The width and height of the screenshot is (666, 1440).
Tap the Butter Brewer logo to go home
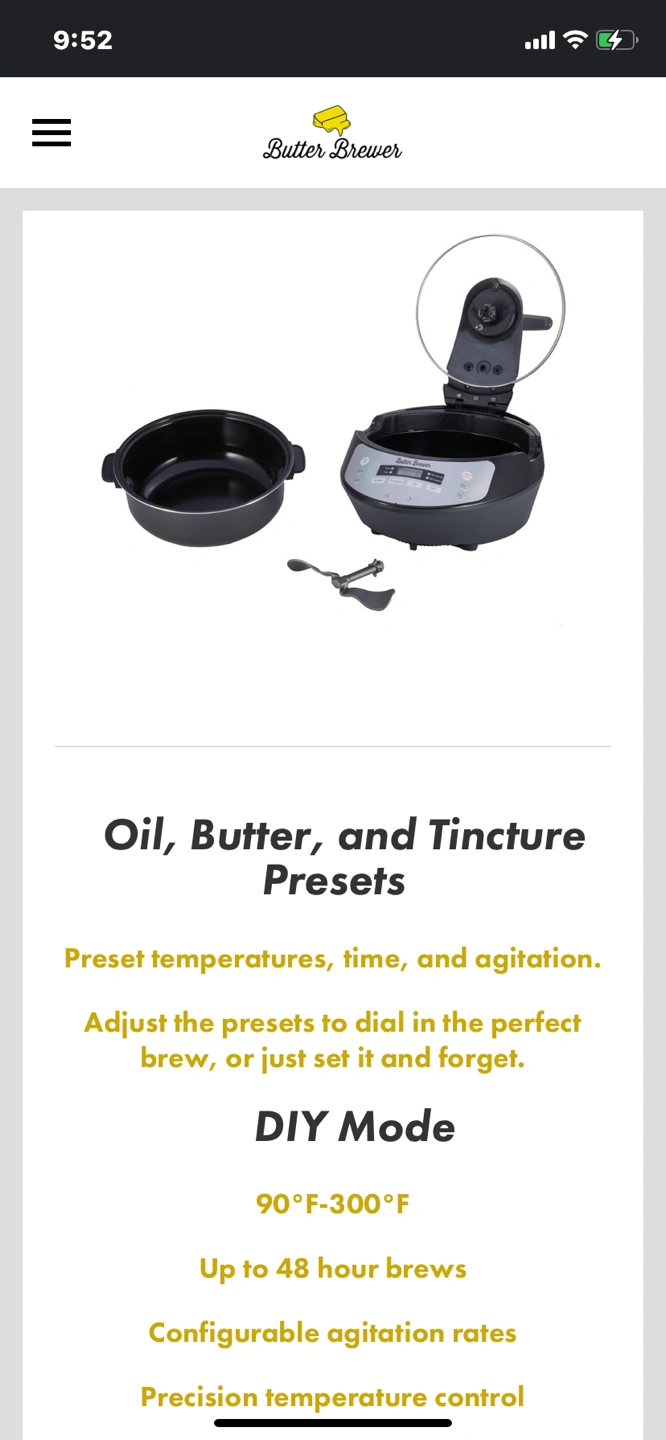(x=332, y=134)
